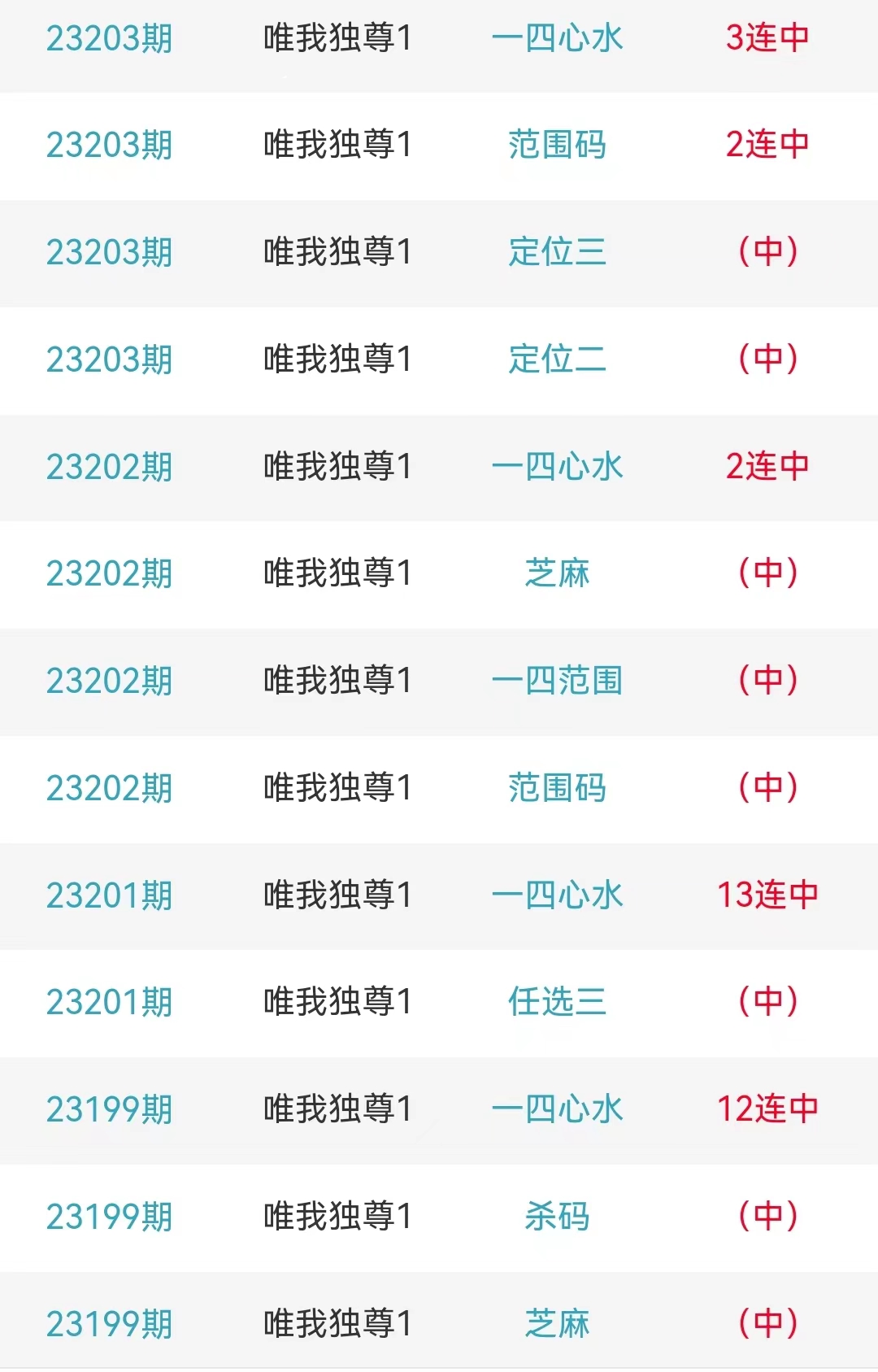This screenshot has width=878, height=1372.
Task: Select the 23202期 范围码 entry
Action: pos(557,788)
